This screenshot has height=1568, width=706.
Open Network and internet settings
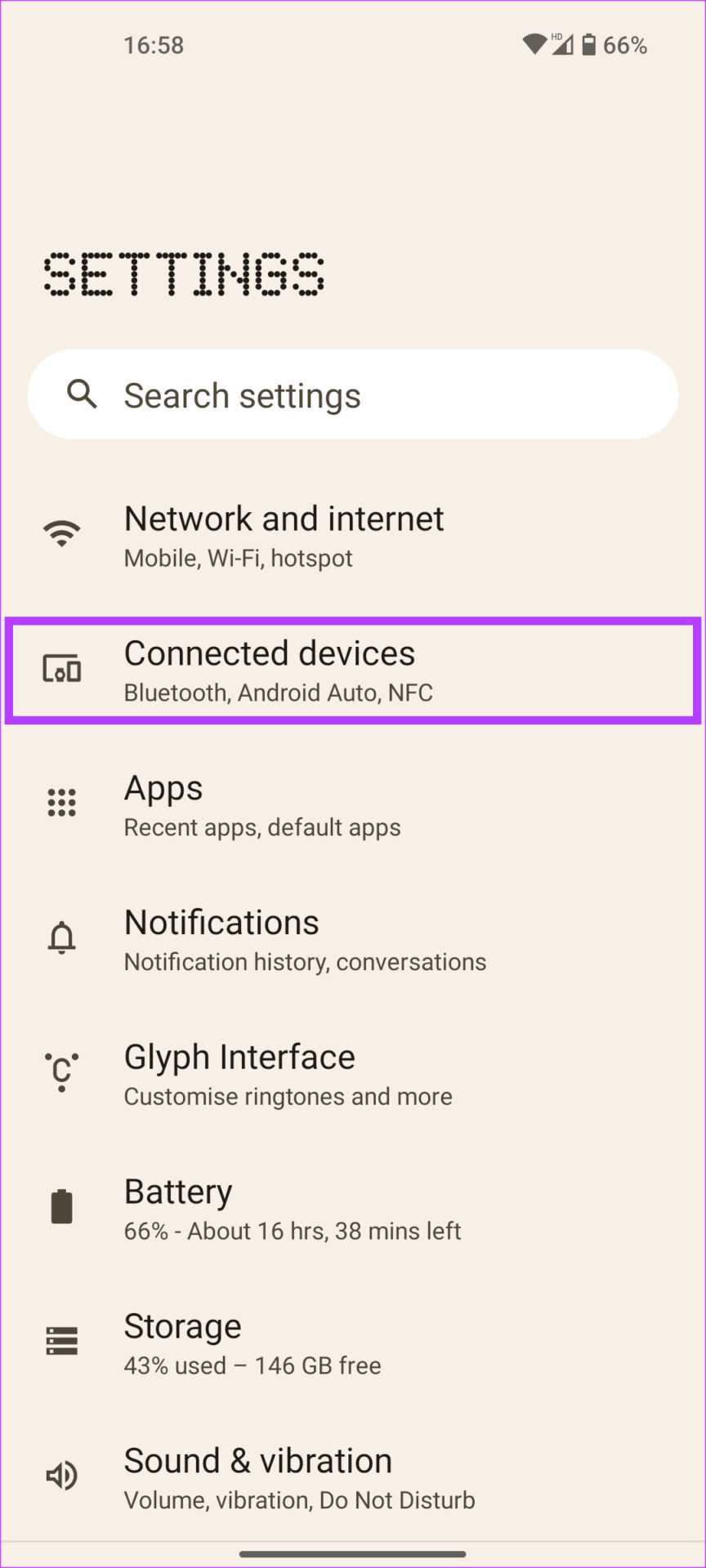click(x=283, y=536)
